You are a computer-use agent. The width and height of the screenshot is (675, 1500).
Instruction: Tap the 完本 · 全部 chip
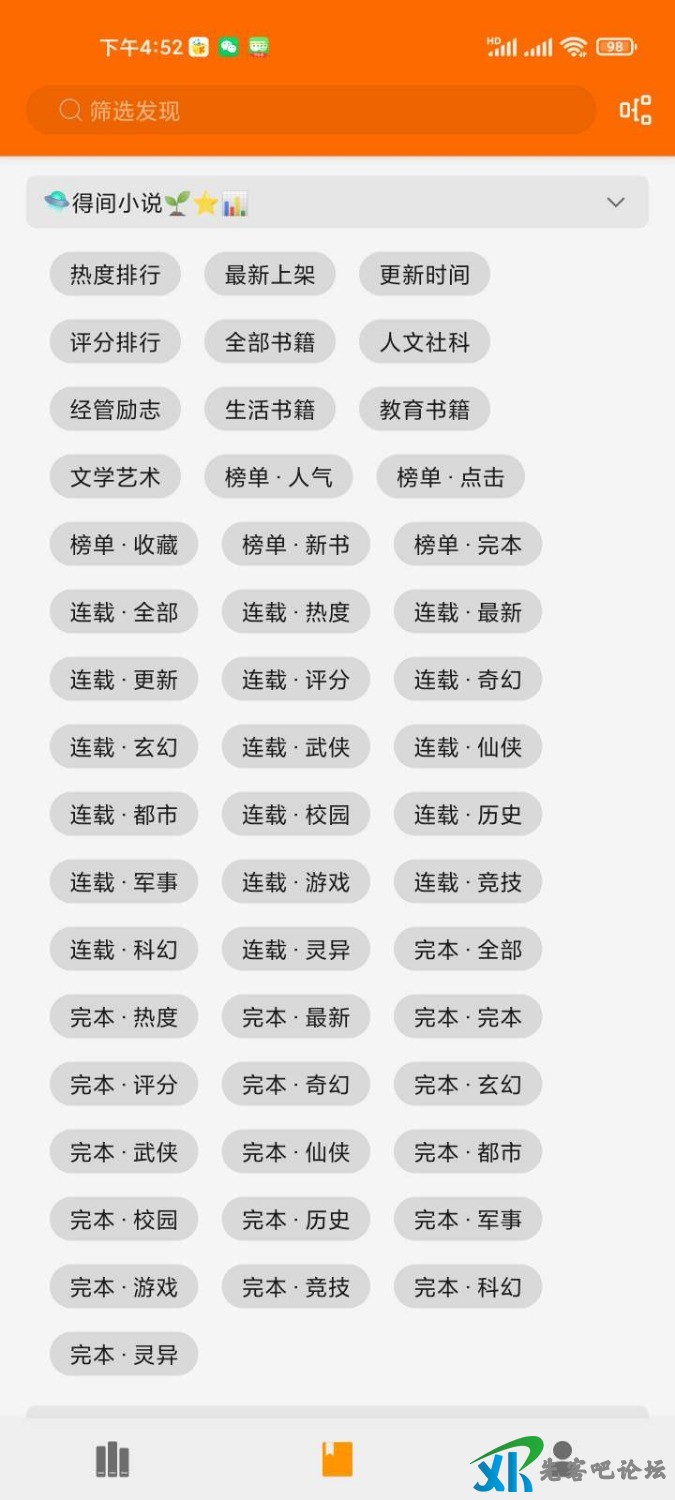click(x=468, y=950)
